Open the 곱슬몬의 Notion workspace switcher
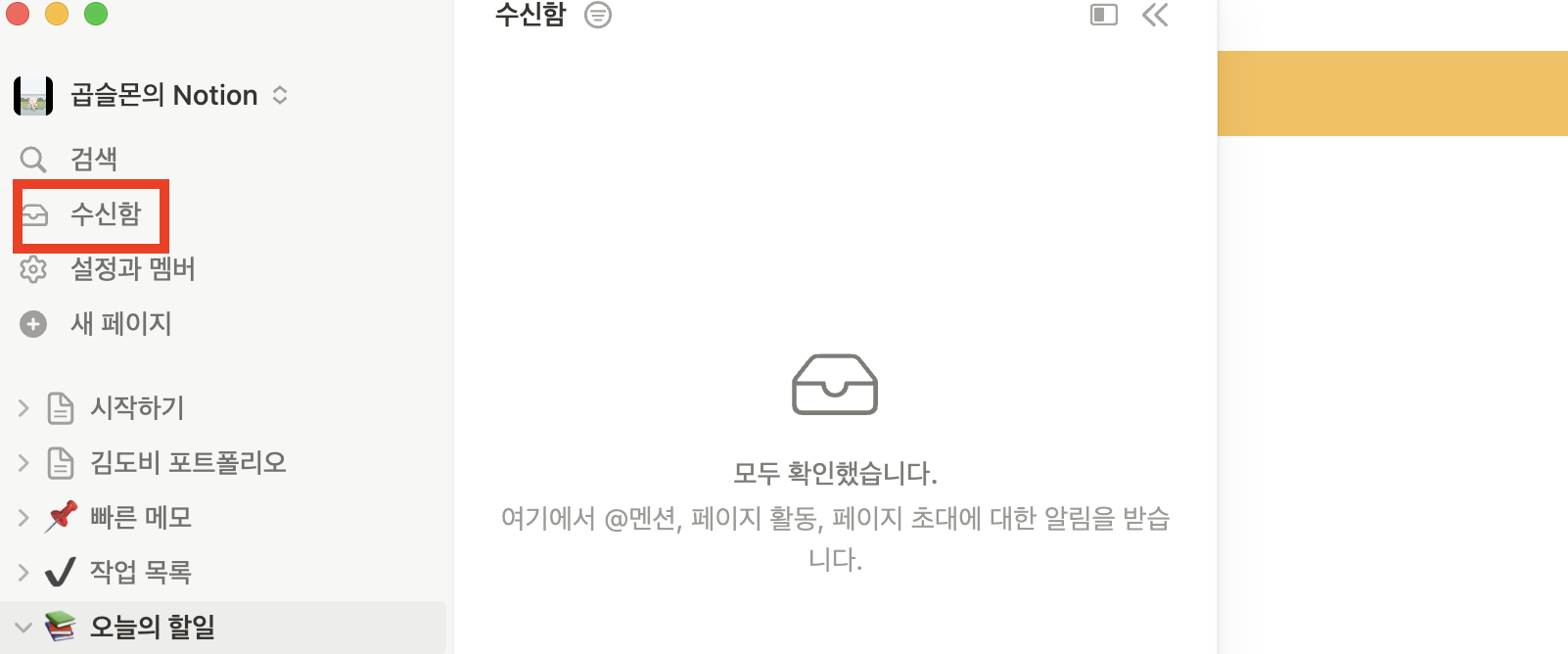This screenshot has height=654, width=1568. pyautogui.click(x=164, y=95)
